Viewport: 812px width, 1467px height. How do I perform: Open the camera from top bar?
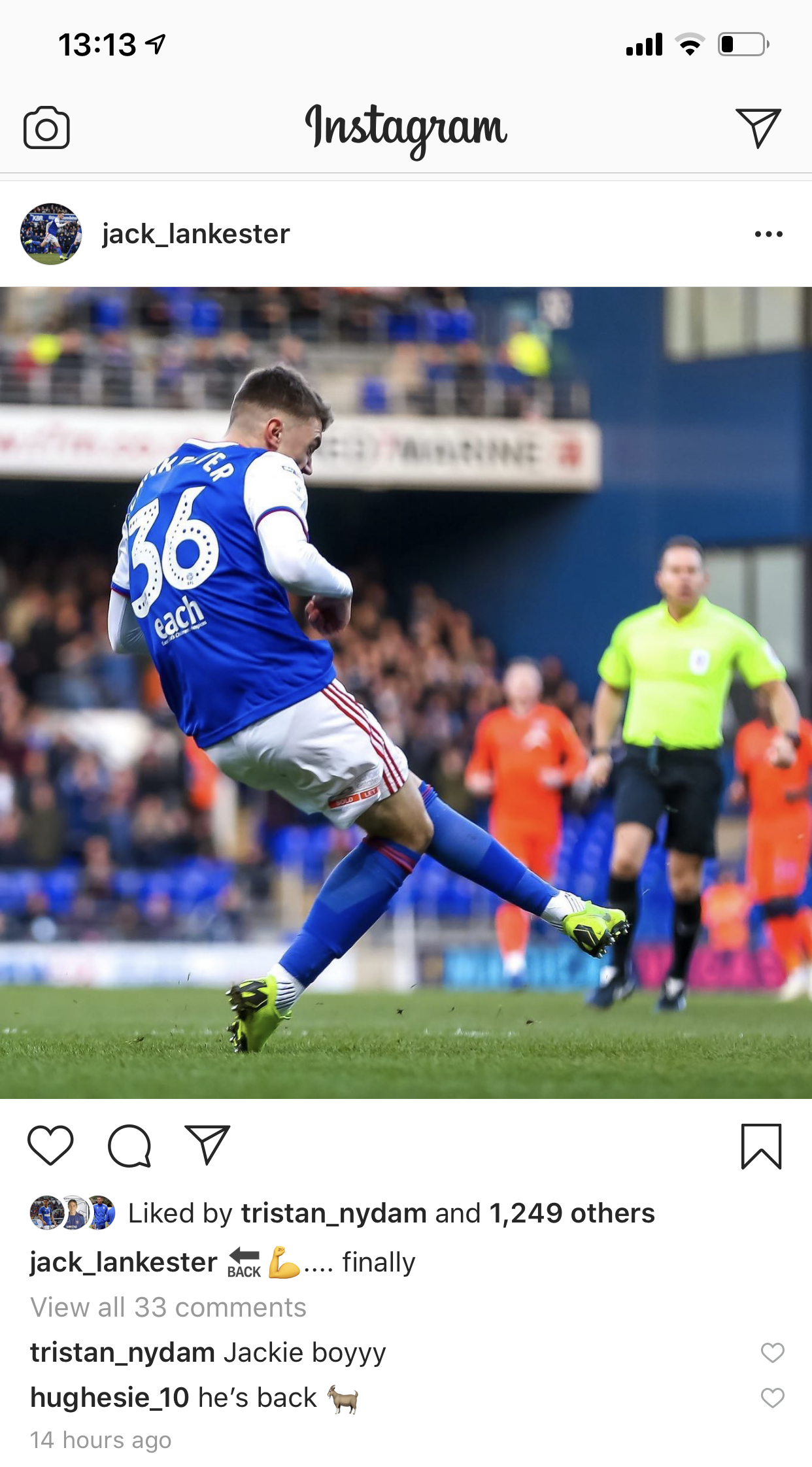[x=46, y=128]
